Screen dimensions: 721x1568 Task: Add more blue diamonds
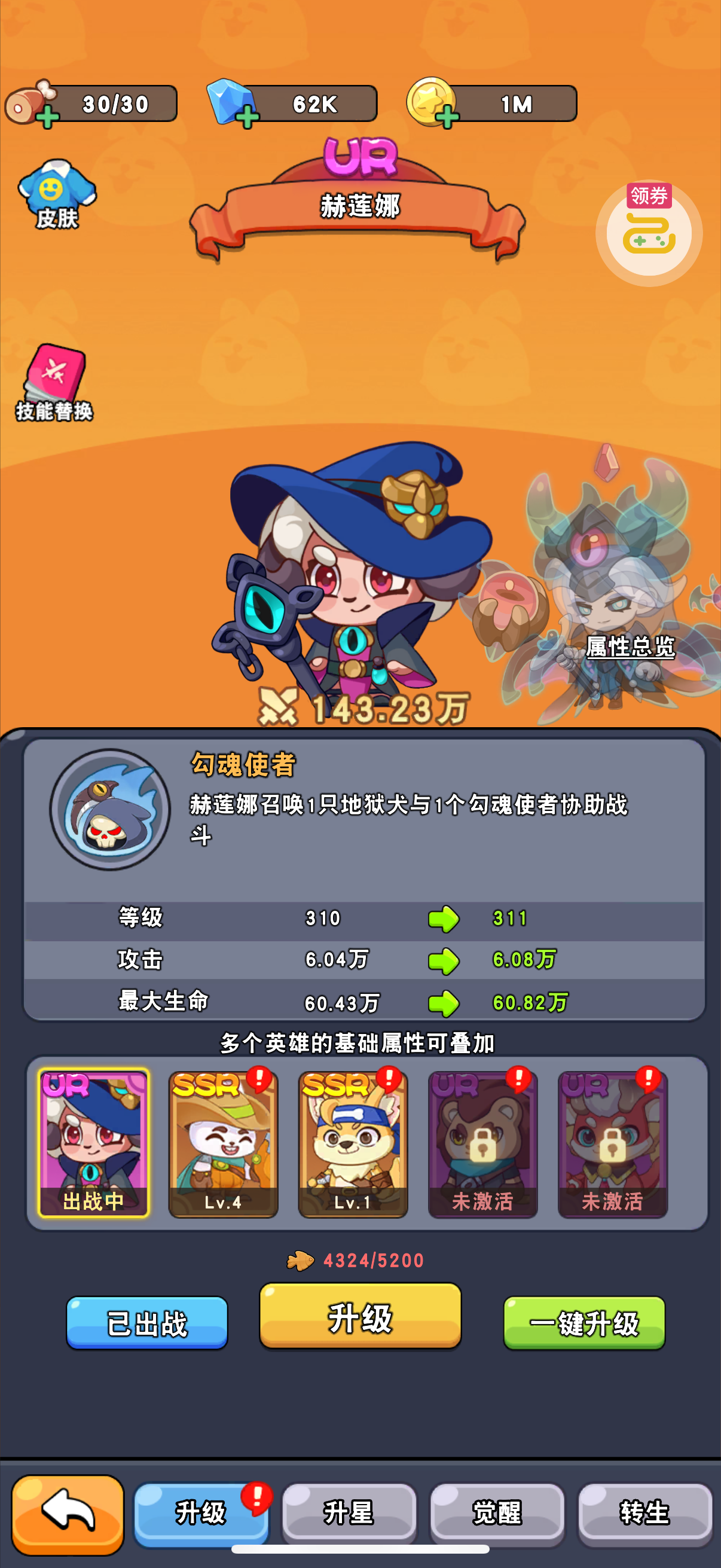coord(246,117)
